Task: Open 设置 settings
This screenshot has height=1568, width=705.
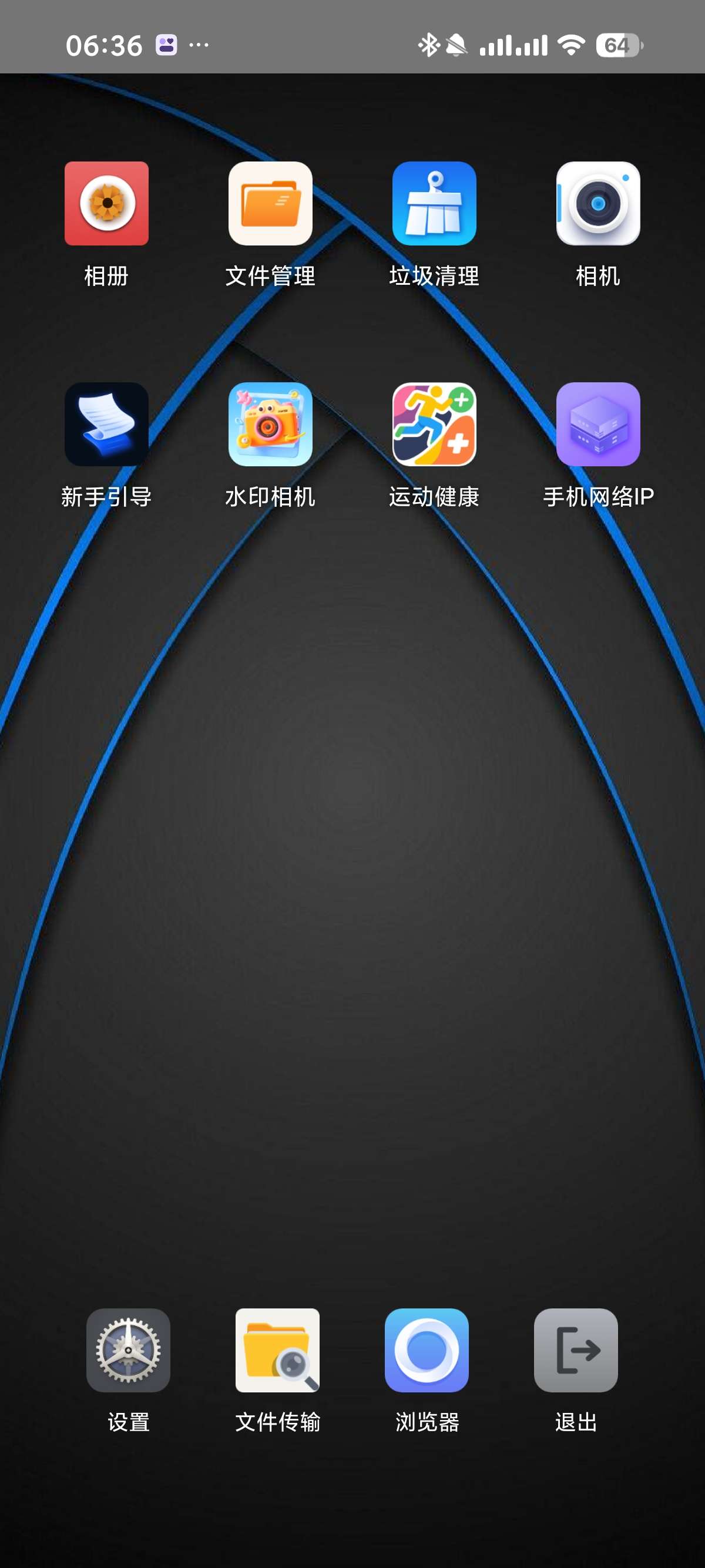Action: pyautogui.click(x=129, y=1350)
